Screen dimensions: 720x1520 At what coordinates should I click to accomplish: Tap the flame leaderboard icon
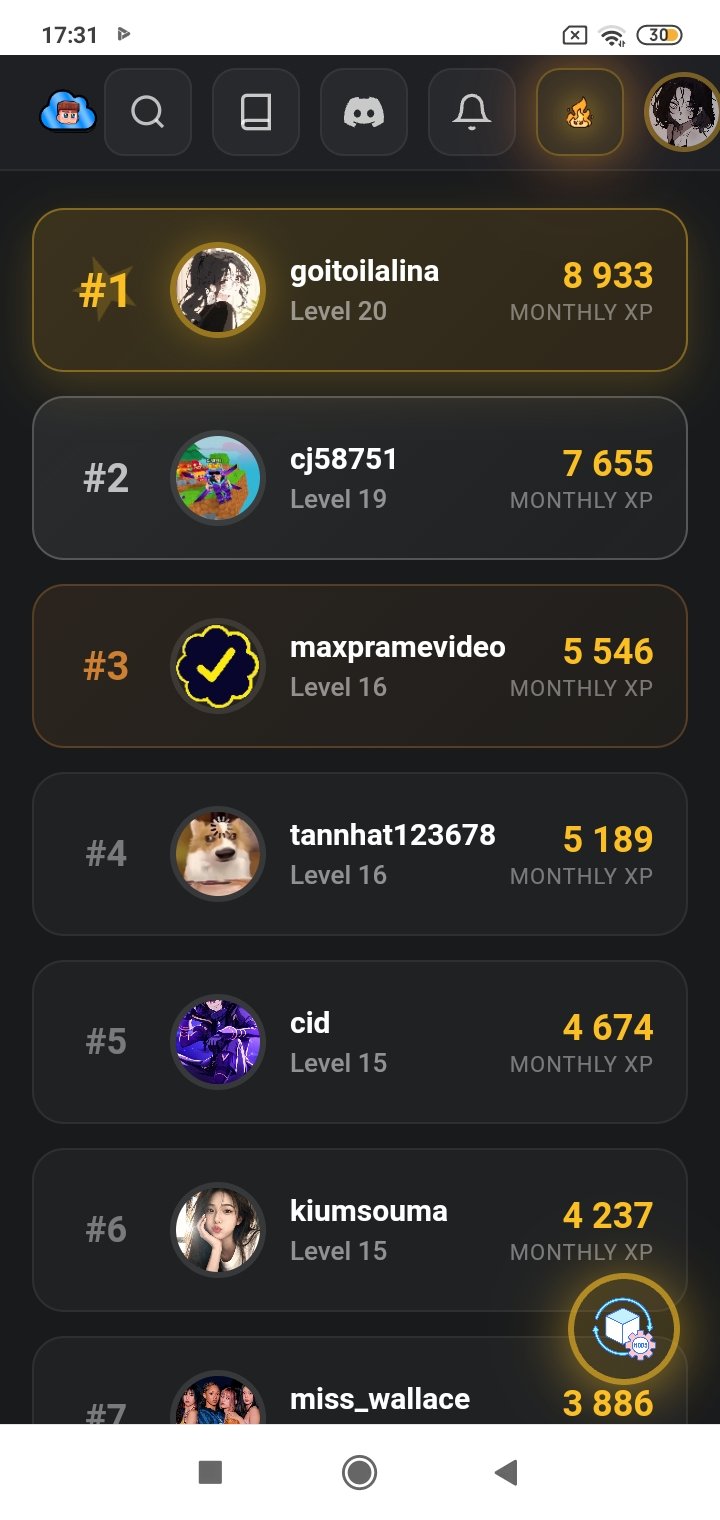click(x=580, y=112)
